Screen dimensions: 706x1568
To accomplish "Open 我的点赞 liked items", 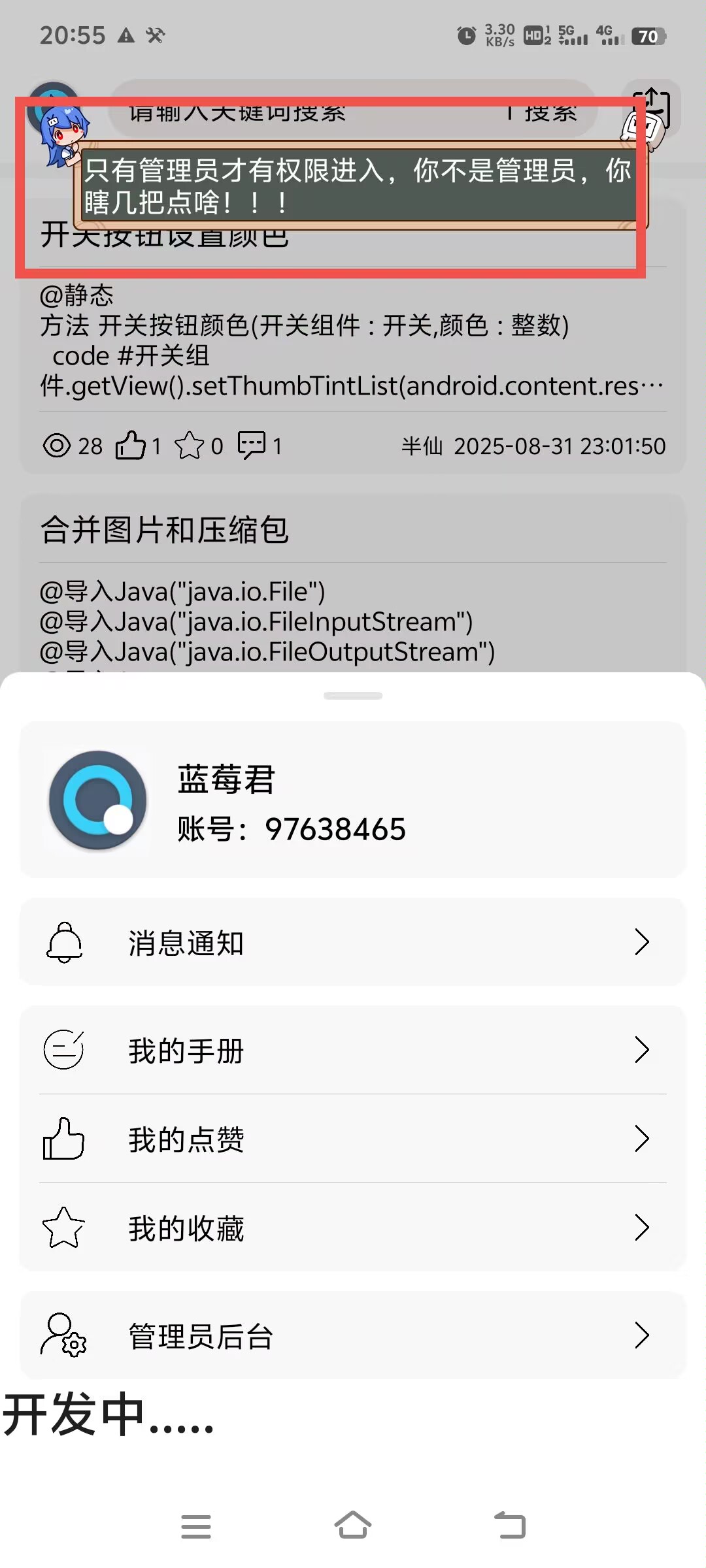I will point(353,1139).
